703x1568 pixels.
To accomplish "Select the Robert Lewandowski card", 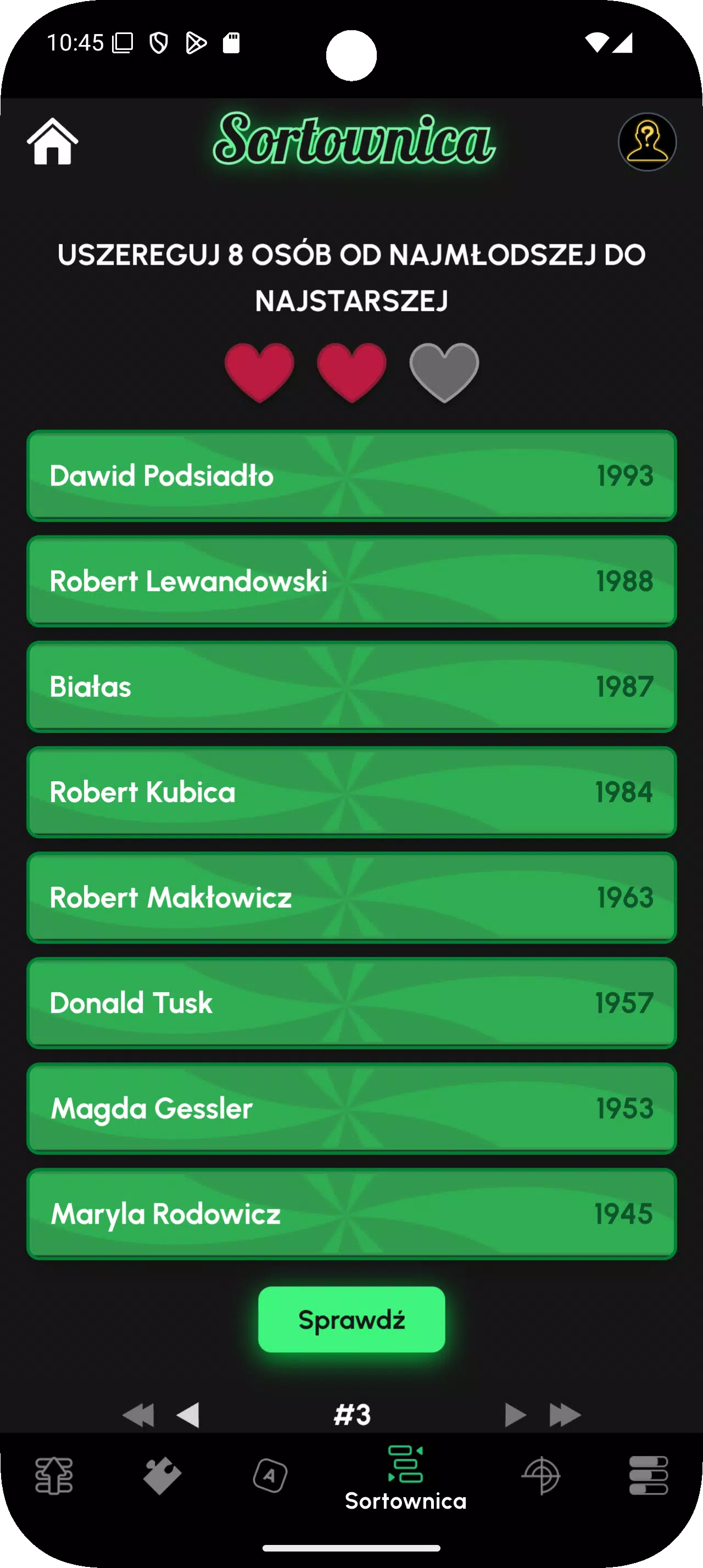I will pos(351,581).
